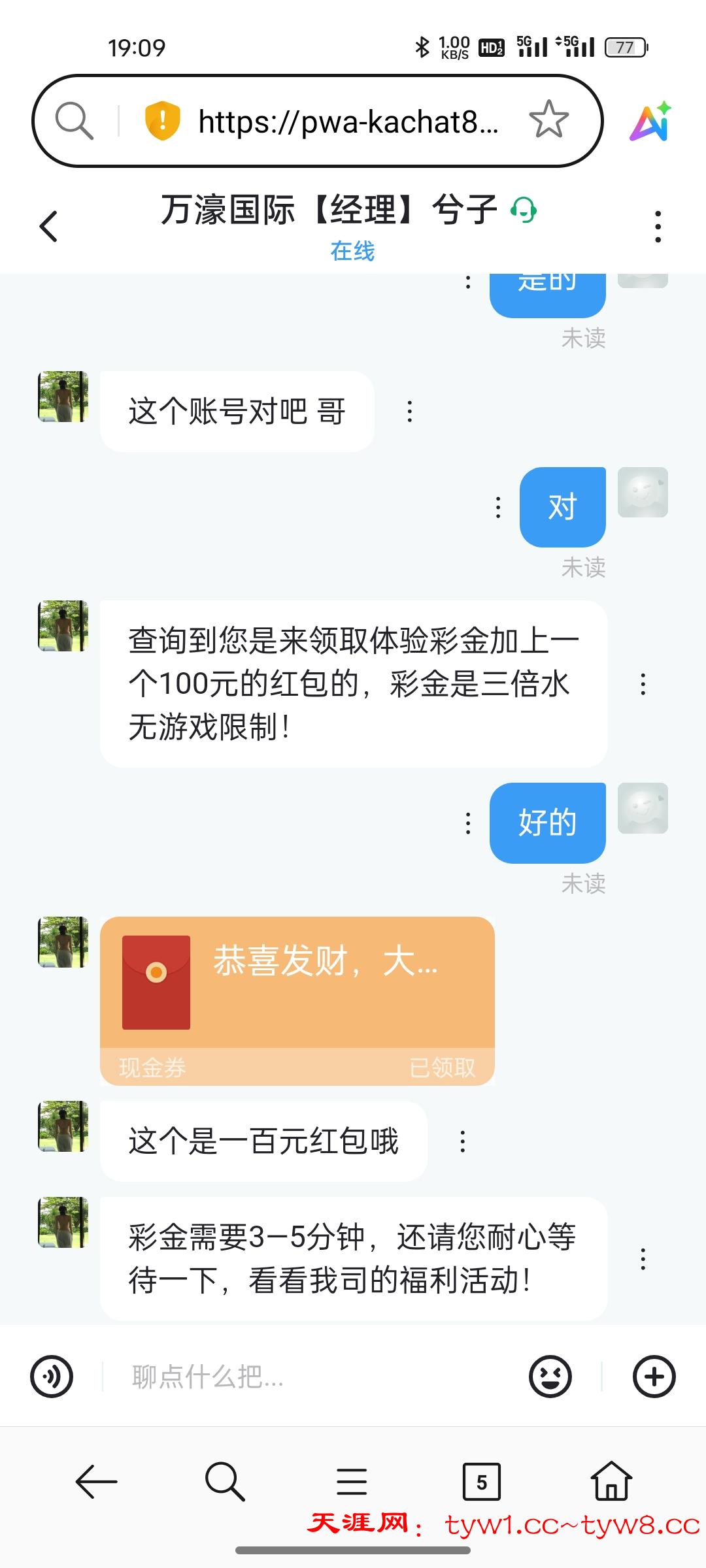The image size is (706, 1568).
Task: Bookmark this page with the star
Action: click(548, 120)
